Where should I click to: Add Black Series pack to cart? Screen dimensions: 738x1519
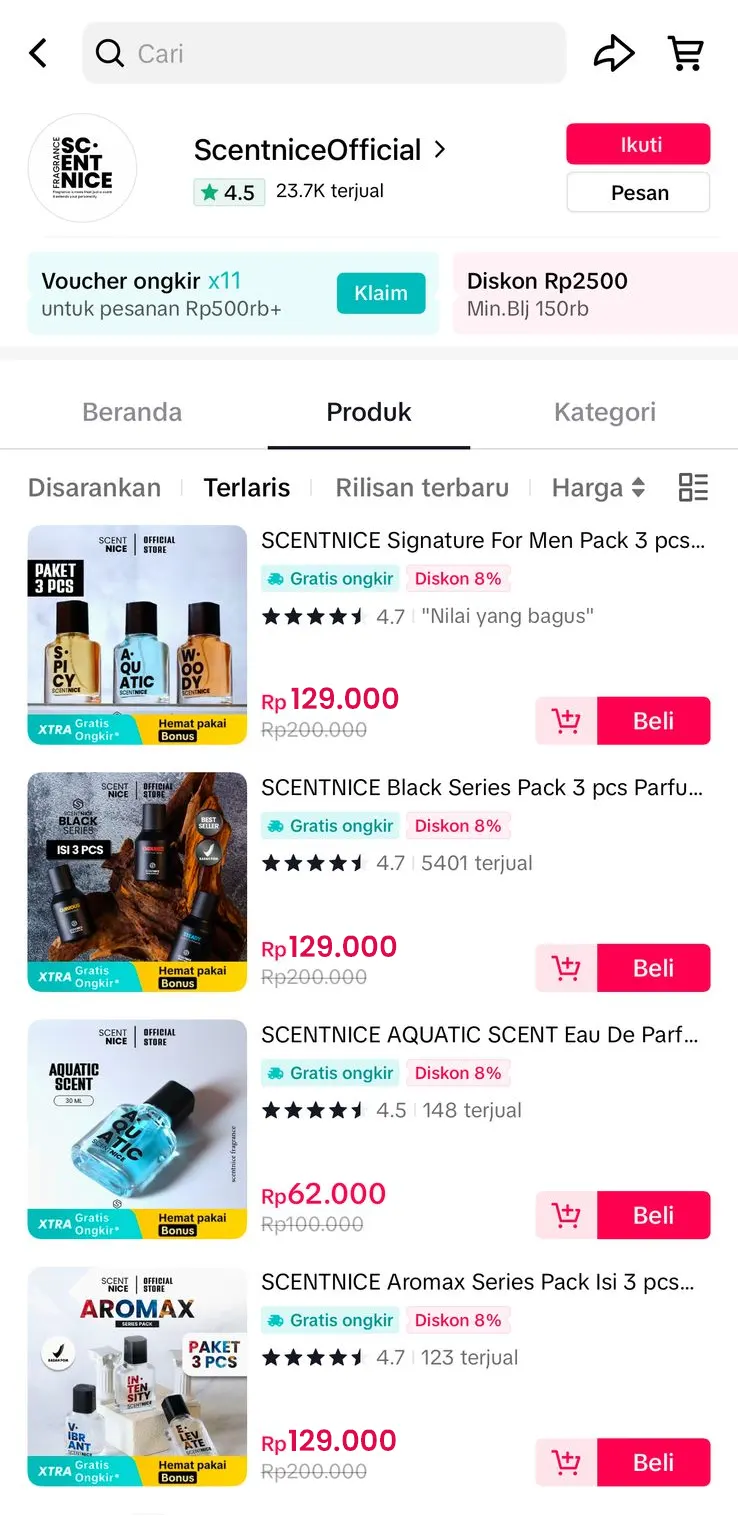click(566, 967)
